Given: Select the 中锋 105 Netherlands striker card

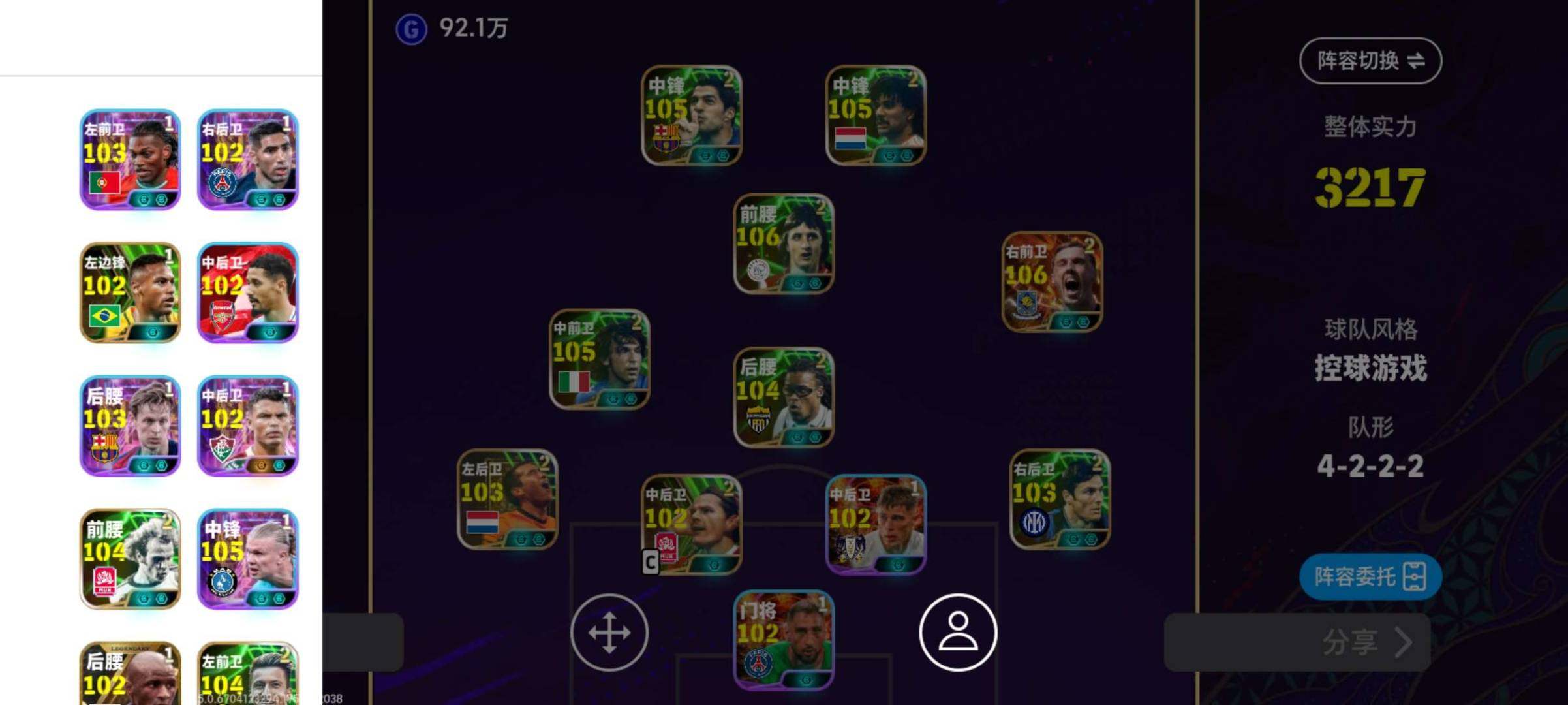Looking at the screenshot, I should click(x=875, y=116).
